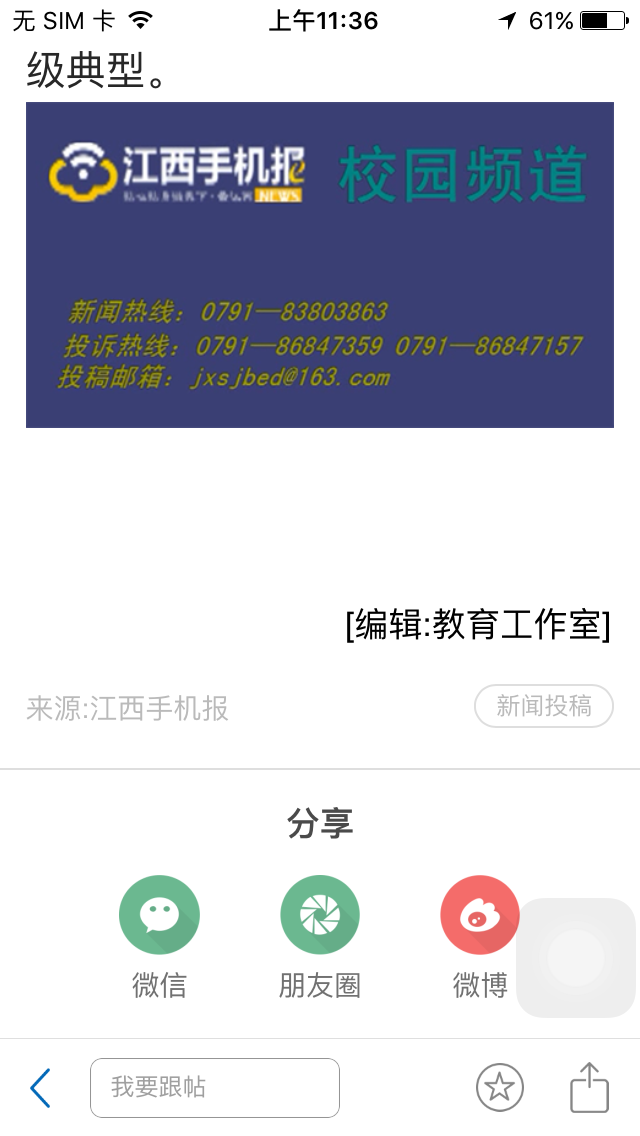Tap the 我要跟帖 comment field
The height and width of the screenshot is (1136, 640).
(x=215, y=1087)
